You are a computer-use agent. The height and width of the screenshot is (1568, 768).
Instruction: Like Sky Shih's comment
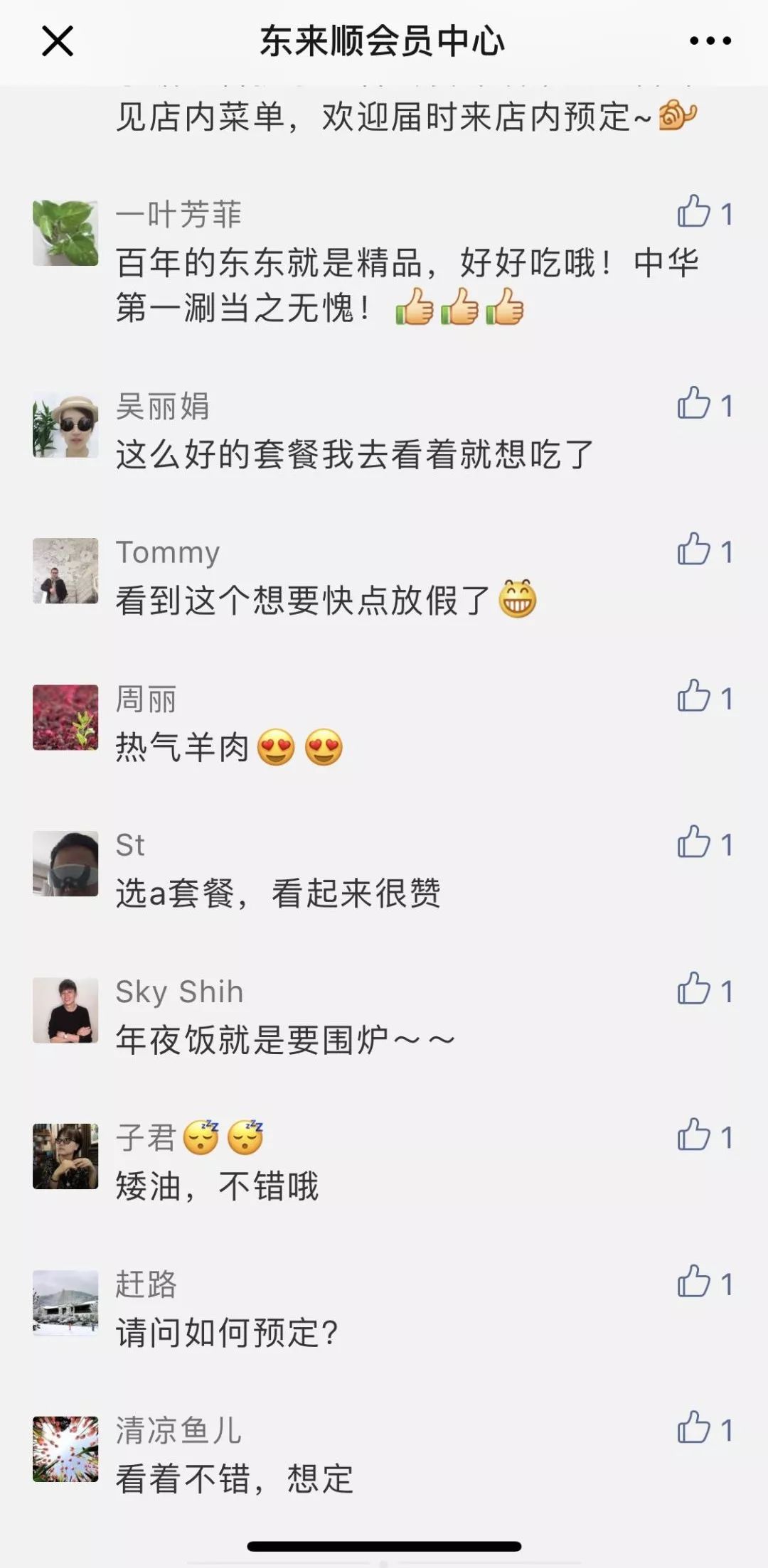coord(694,989)
